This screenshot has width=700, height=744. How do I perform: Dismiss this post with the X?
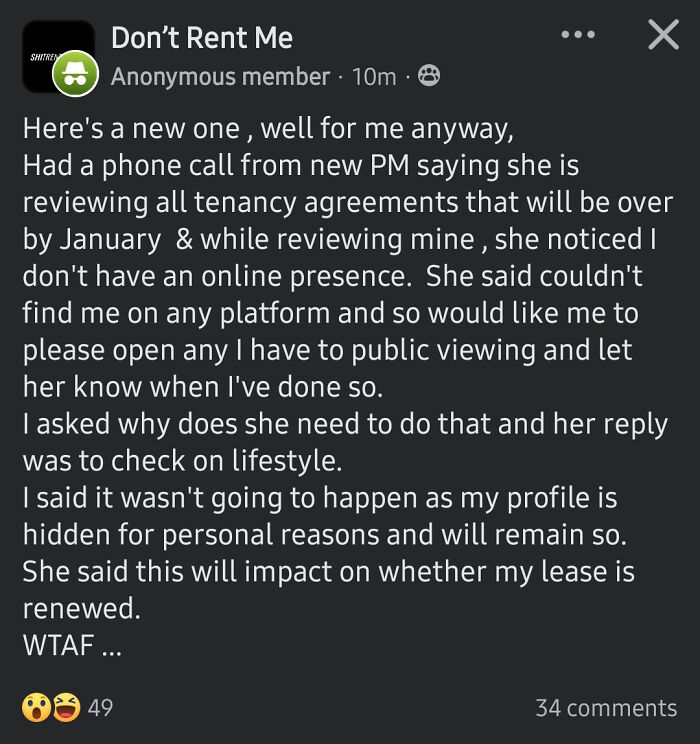tap(662, 35)
